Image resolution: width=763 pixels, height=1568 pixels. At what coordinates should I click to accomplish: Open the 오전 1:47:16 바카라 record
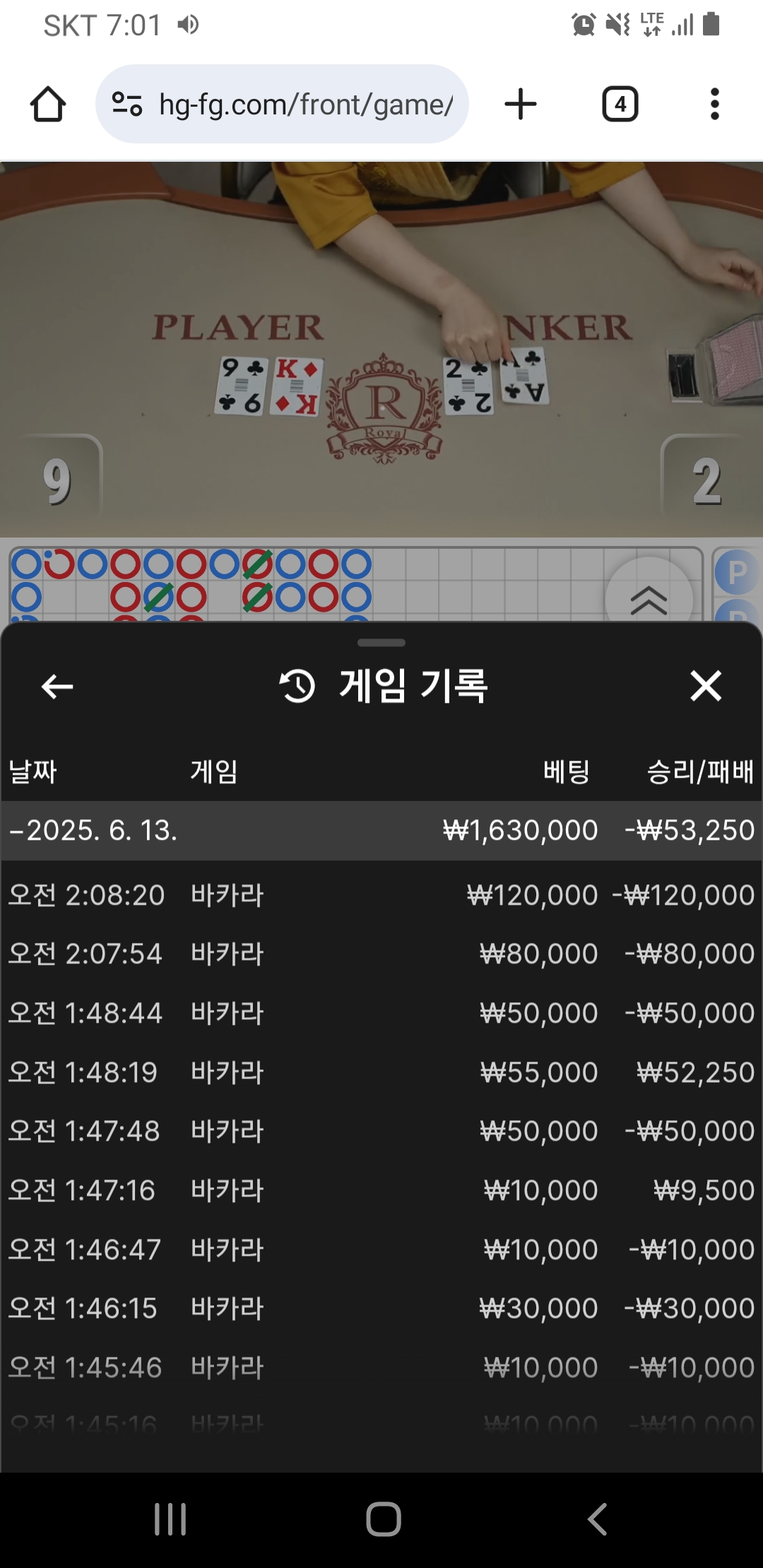coord(381,1190)
